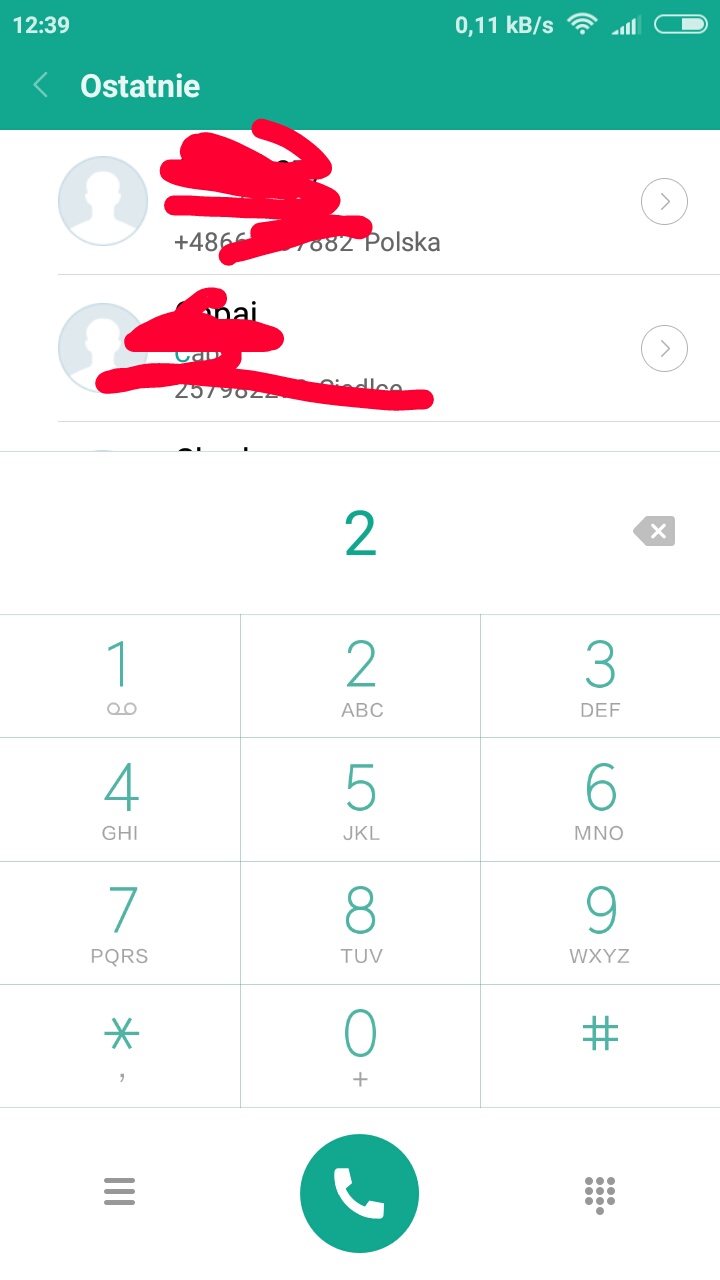Open the dialer menu with three lines
This screenshot has height=1280, width=720.
tap(119, 1191)
